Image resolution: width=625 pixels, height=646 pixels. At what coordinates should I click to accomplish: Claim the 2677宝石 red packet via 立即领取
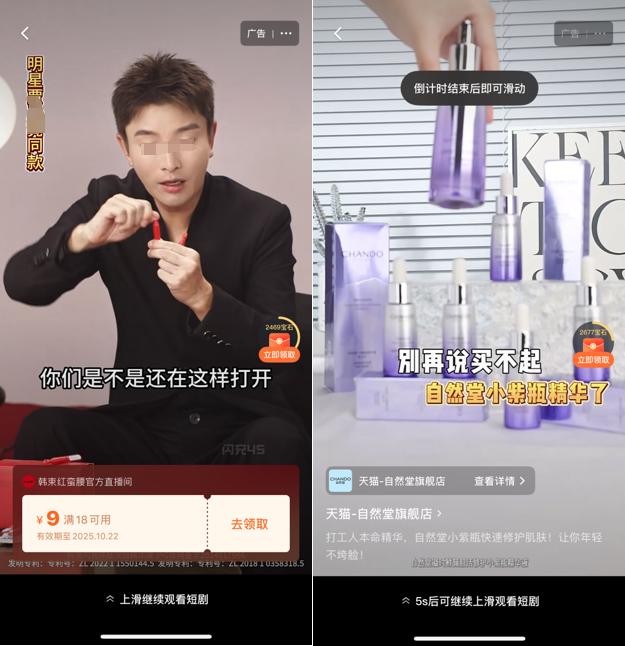(594, 359)
